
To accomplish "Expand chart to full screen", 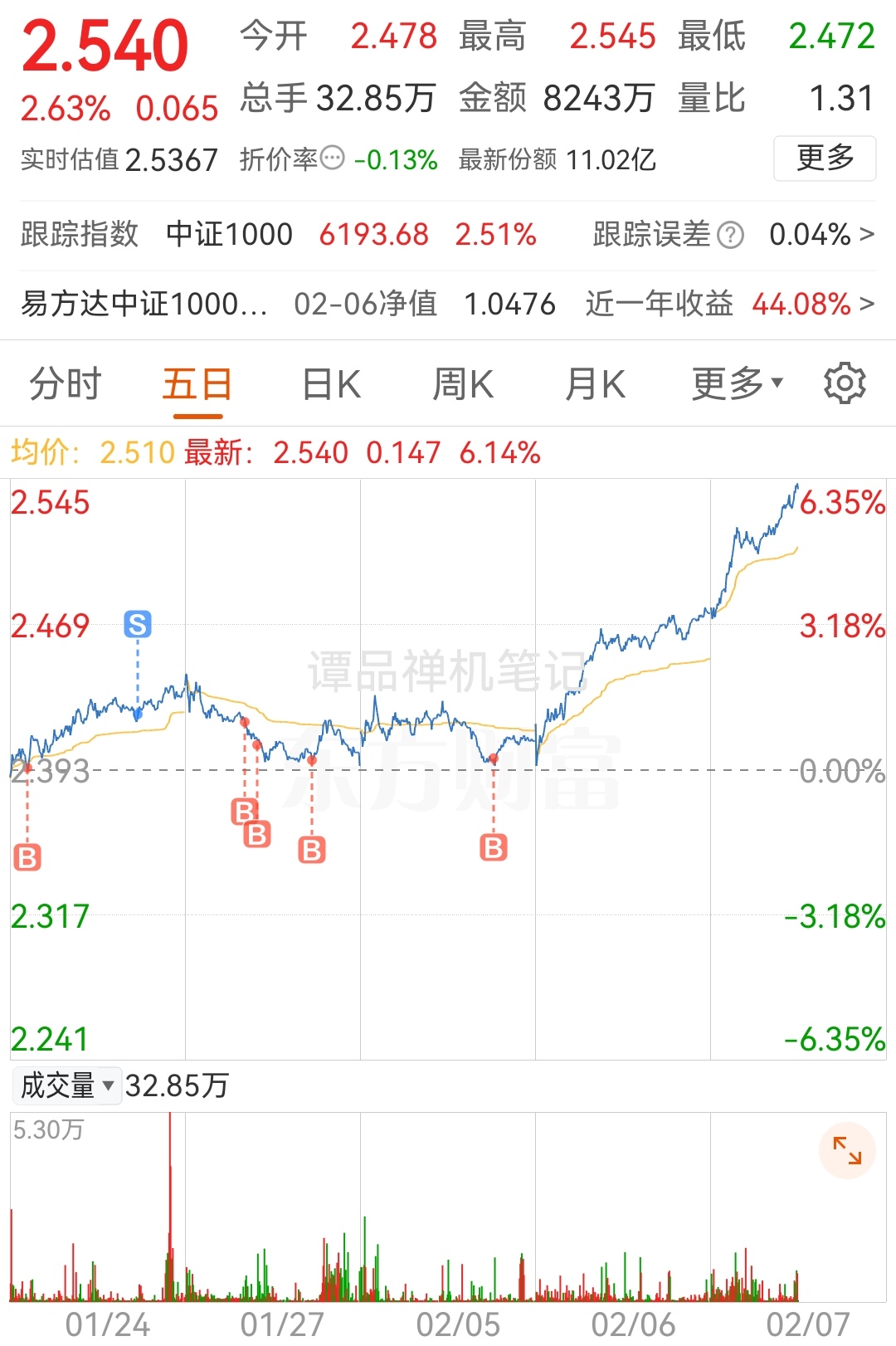I will pyautogui.click(x=847, y=1150).
